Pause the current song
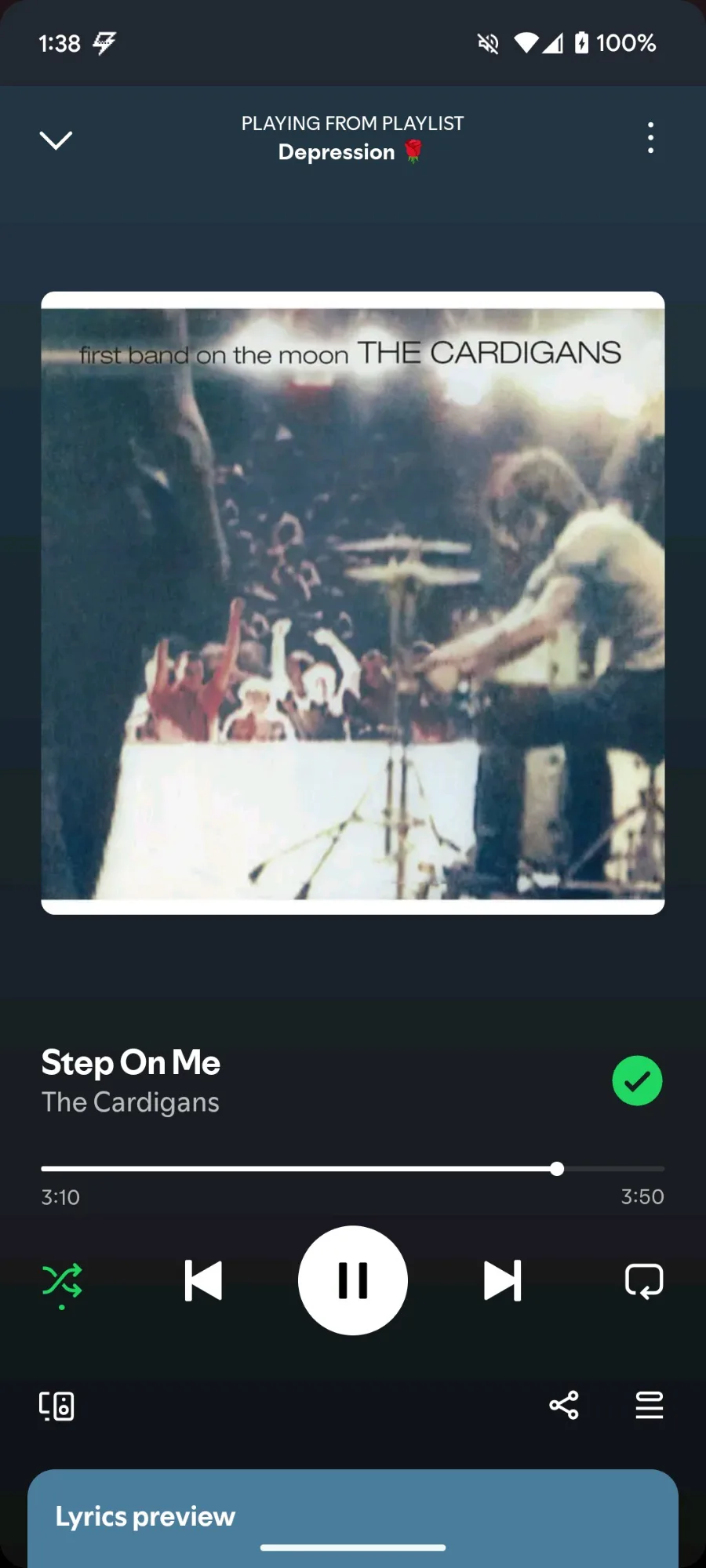The image size is (706, 1568). [x=353, y=1280]
